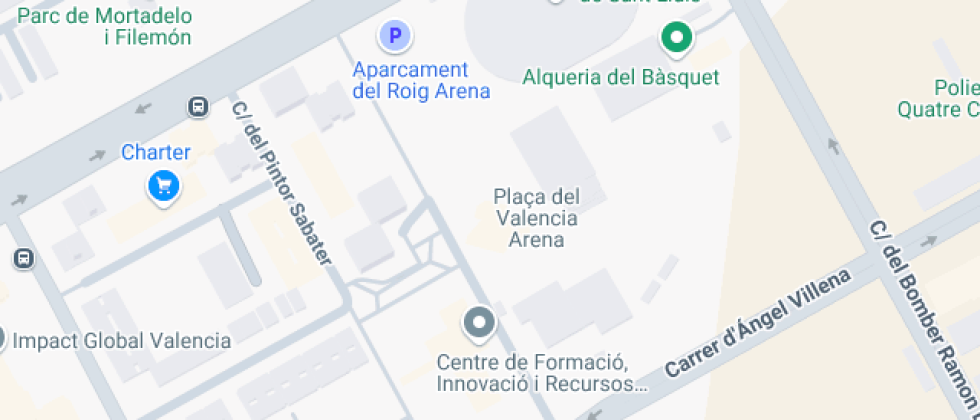Open the Impact Global Valencia place marker
This screenshot has height=420, width=980.
click(x=3, y=338)
